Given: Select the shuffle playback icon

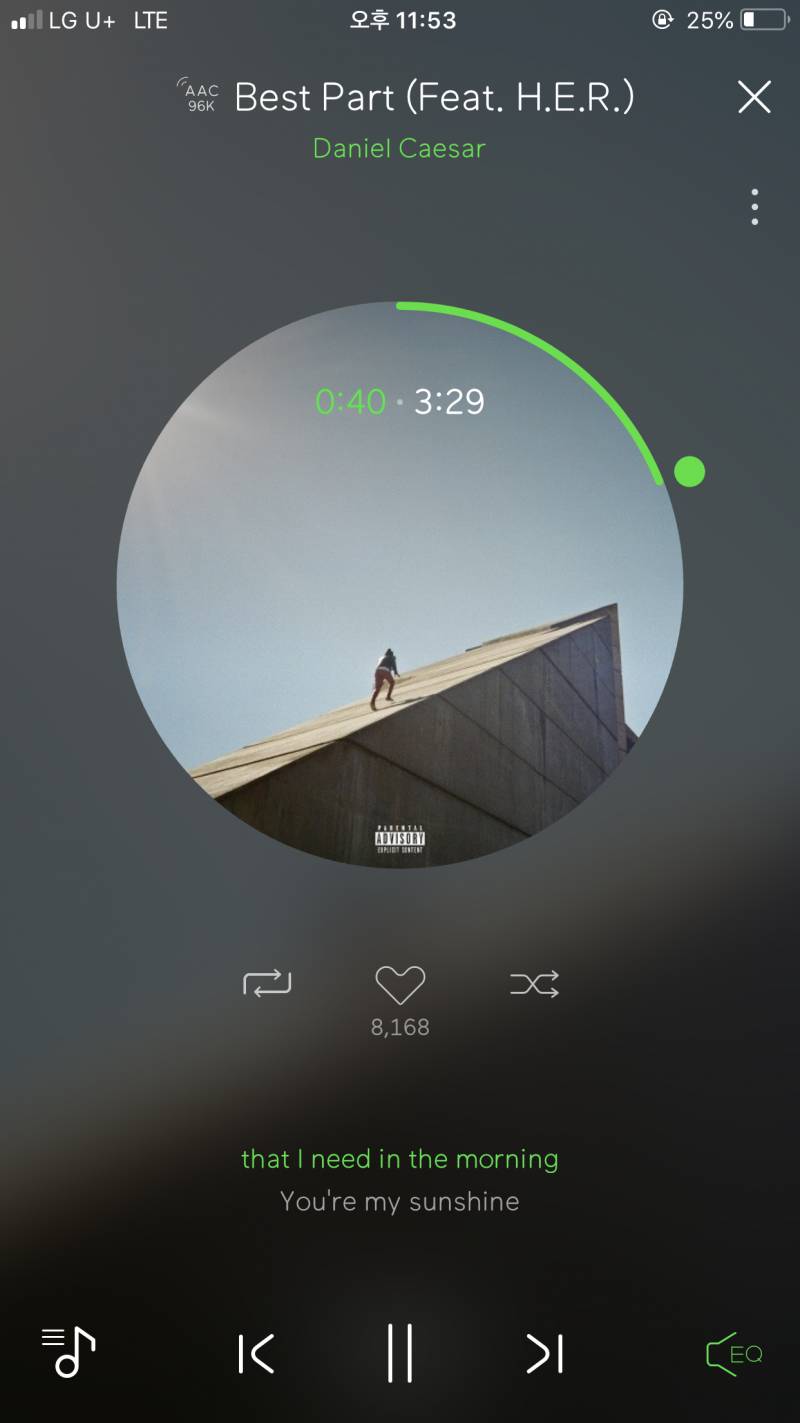Looking at the screenshot, I should tap(533, 984).
